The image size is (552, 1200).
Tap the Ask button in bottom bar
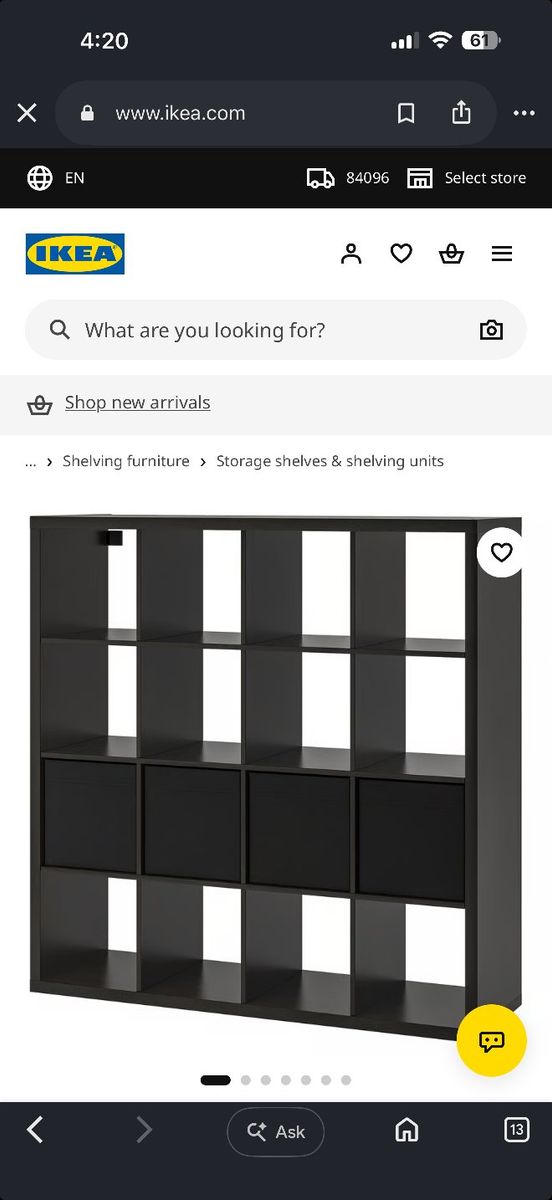pos(276,1131)
